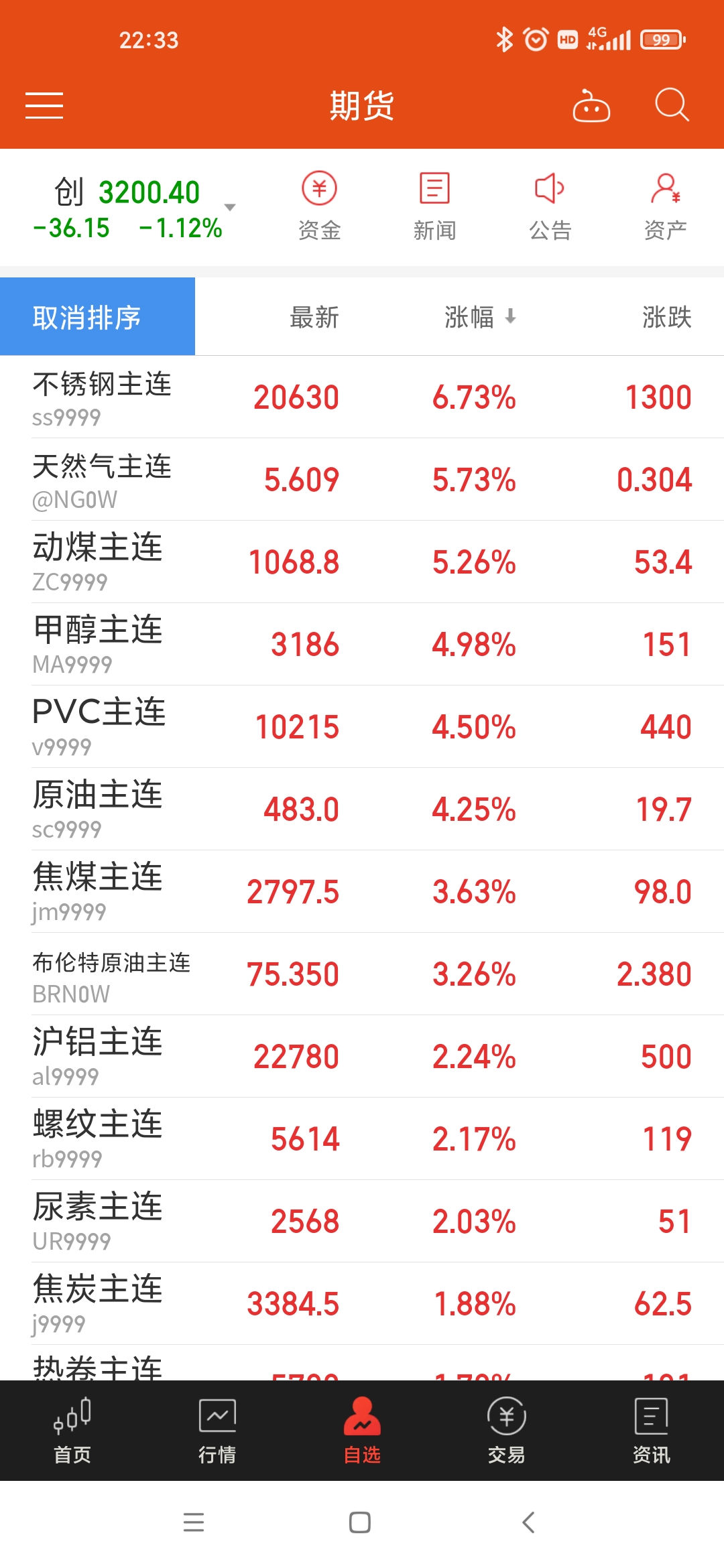Open 资产 assets shortcut
Image resolution: width=724 pixels, height=1568 pixels.
pos(665,206)
